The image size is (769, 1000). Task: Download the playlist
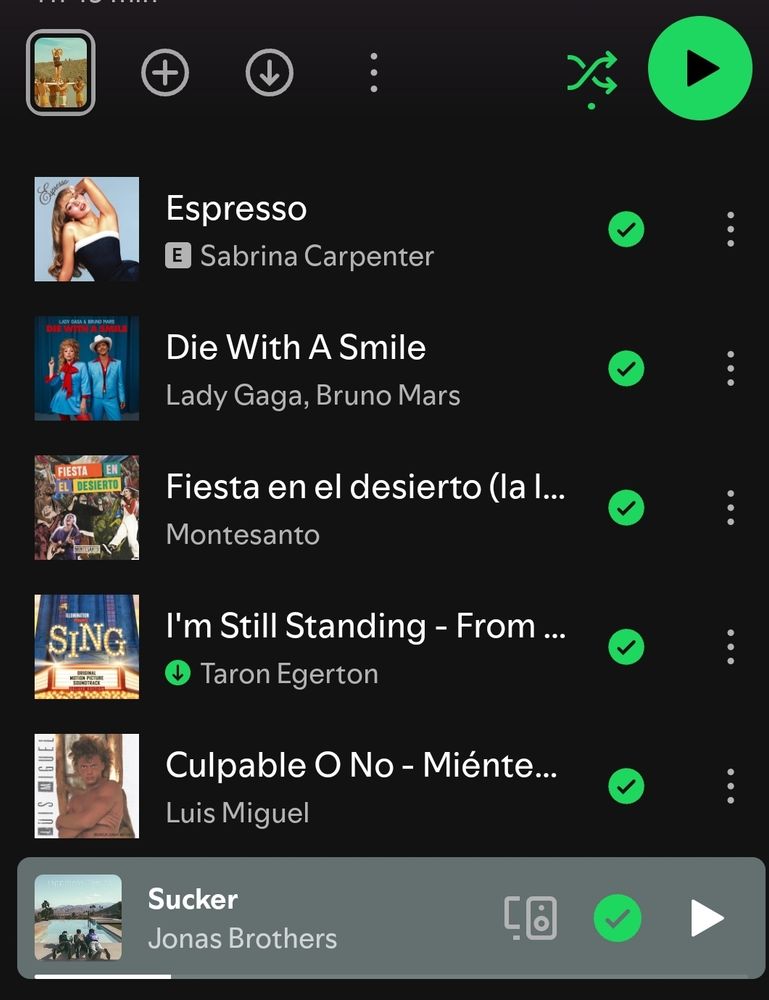(x=269, y=73)
